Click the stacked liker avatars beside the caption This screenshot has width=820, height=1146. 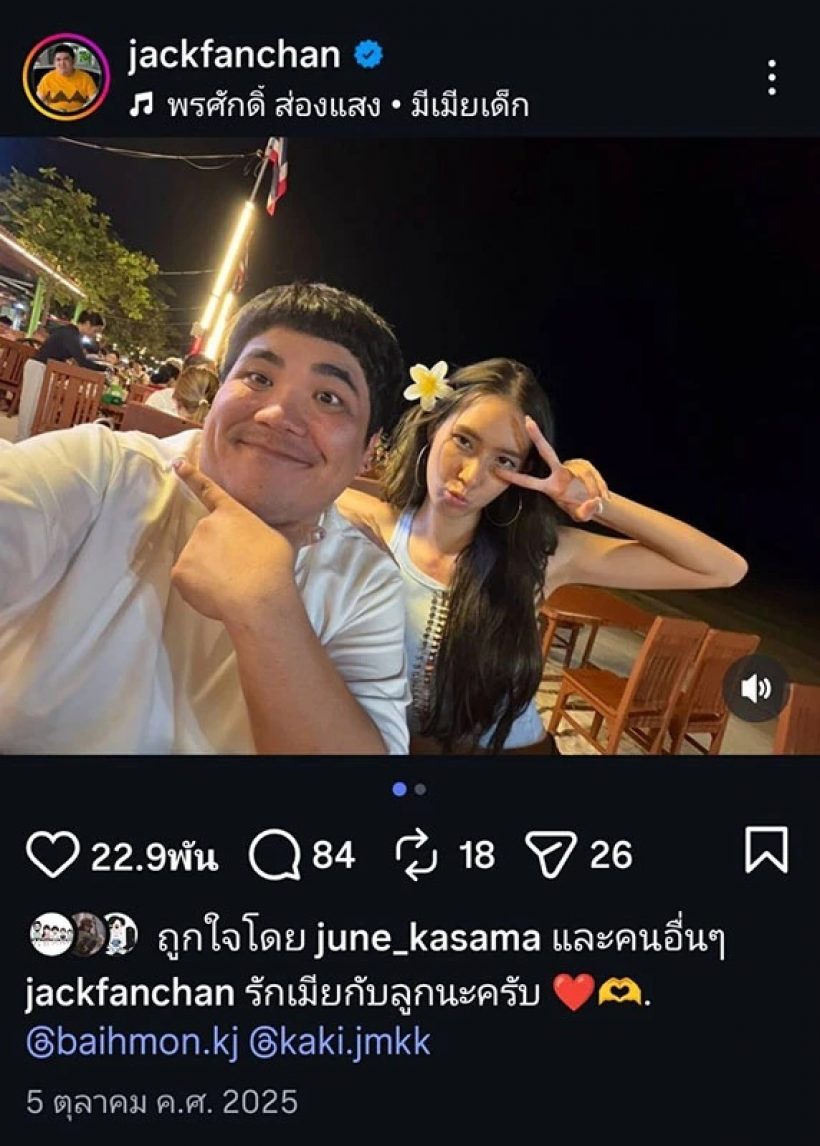coord(80,931)
